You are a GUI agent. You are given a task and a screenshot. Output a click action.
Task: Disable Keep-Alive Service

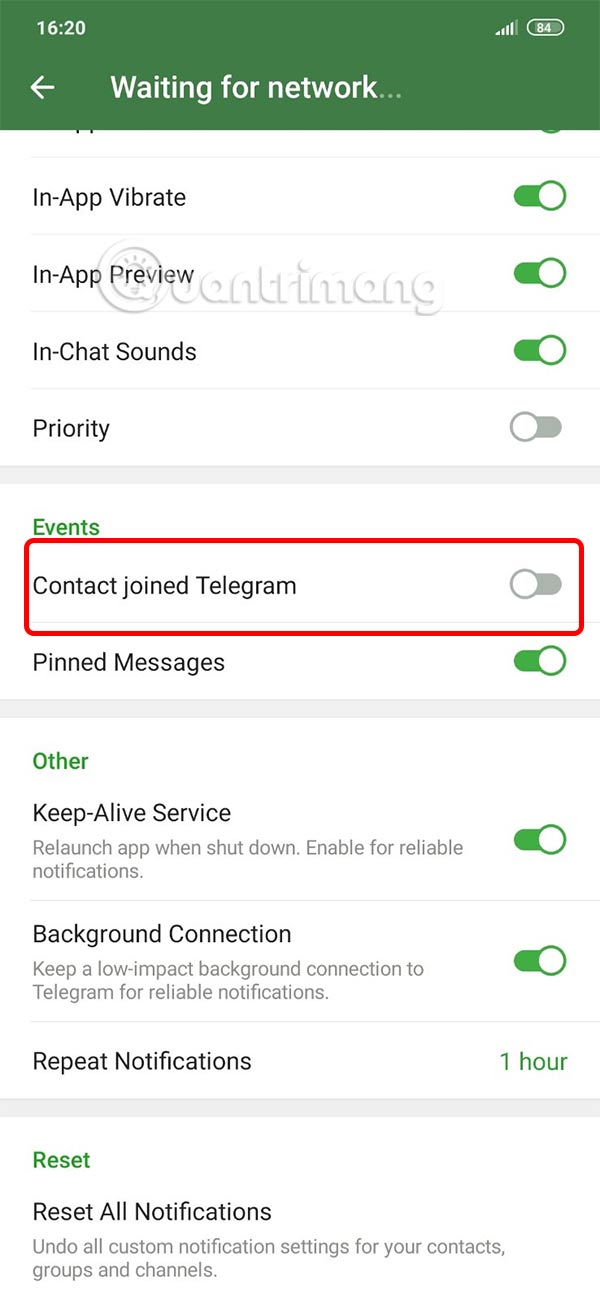[x=539, y=839]
